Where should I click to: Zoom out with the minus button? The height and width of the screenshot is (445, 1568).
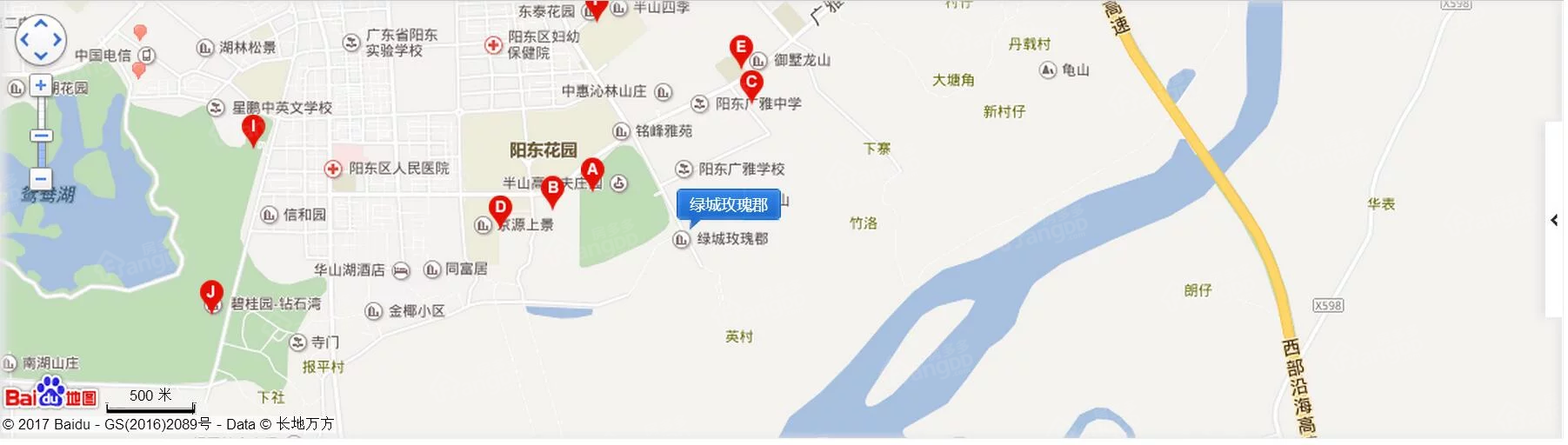click(x=41, y=178)
